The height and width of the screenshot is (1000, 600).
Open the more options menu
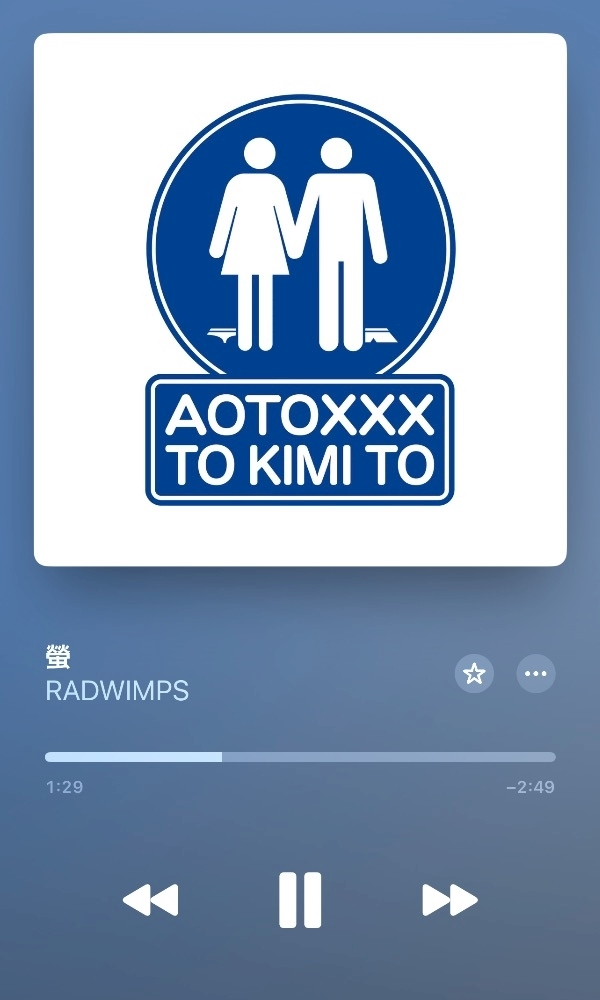535,674
